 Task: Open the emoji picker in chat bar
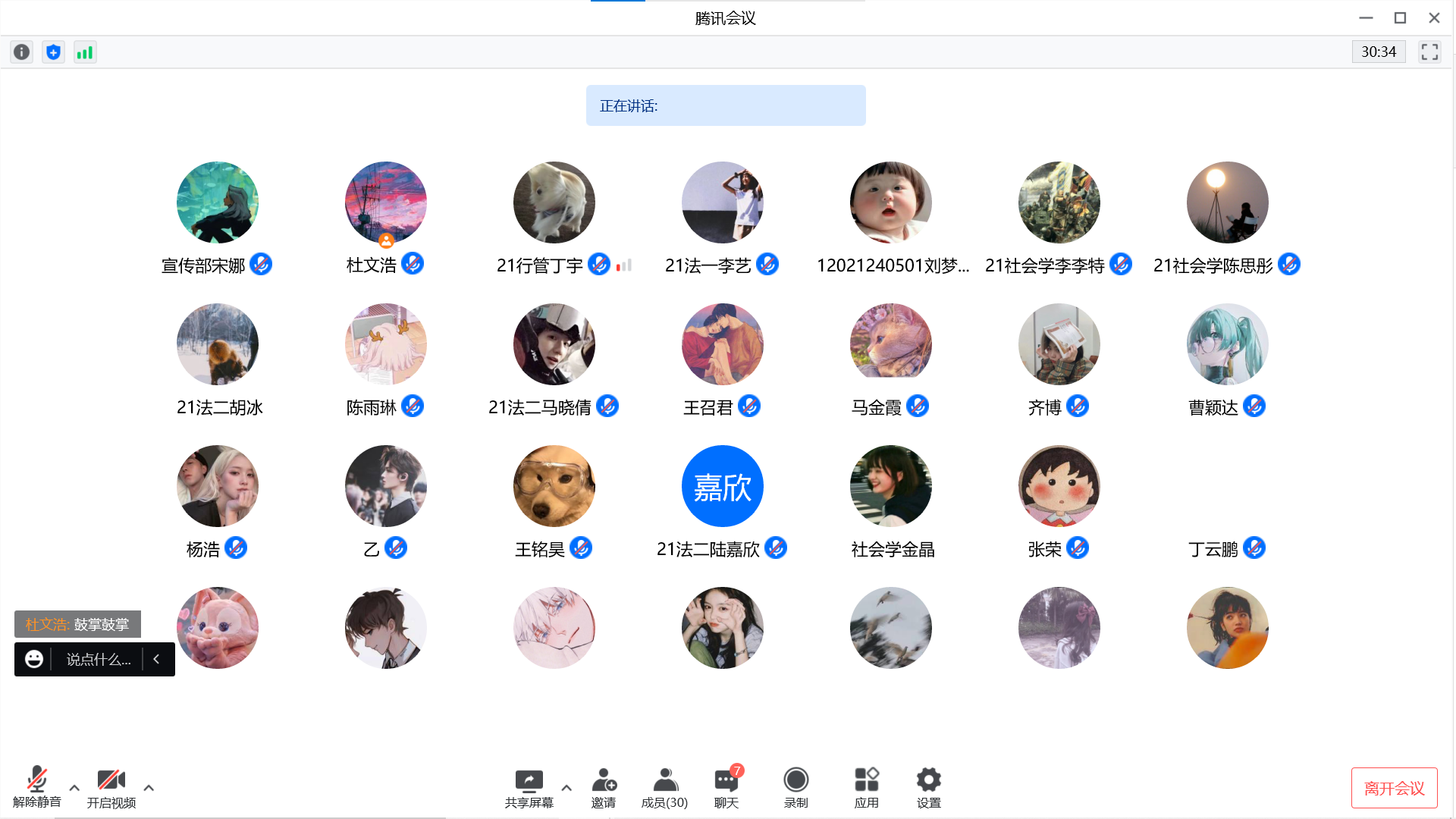34,660
